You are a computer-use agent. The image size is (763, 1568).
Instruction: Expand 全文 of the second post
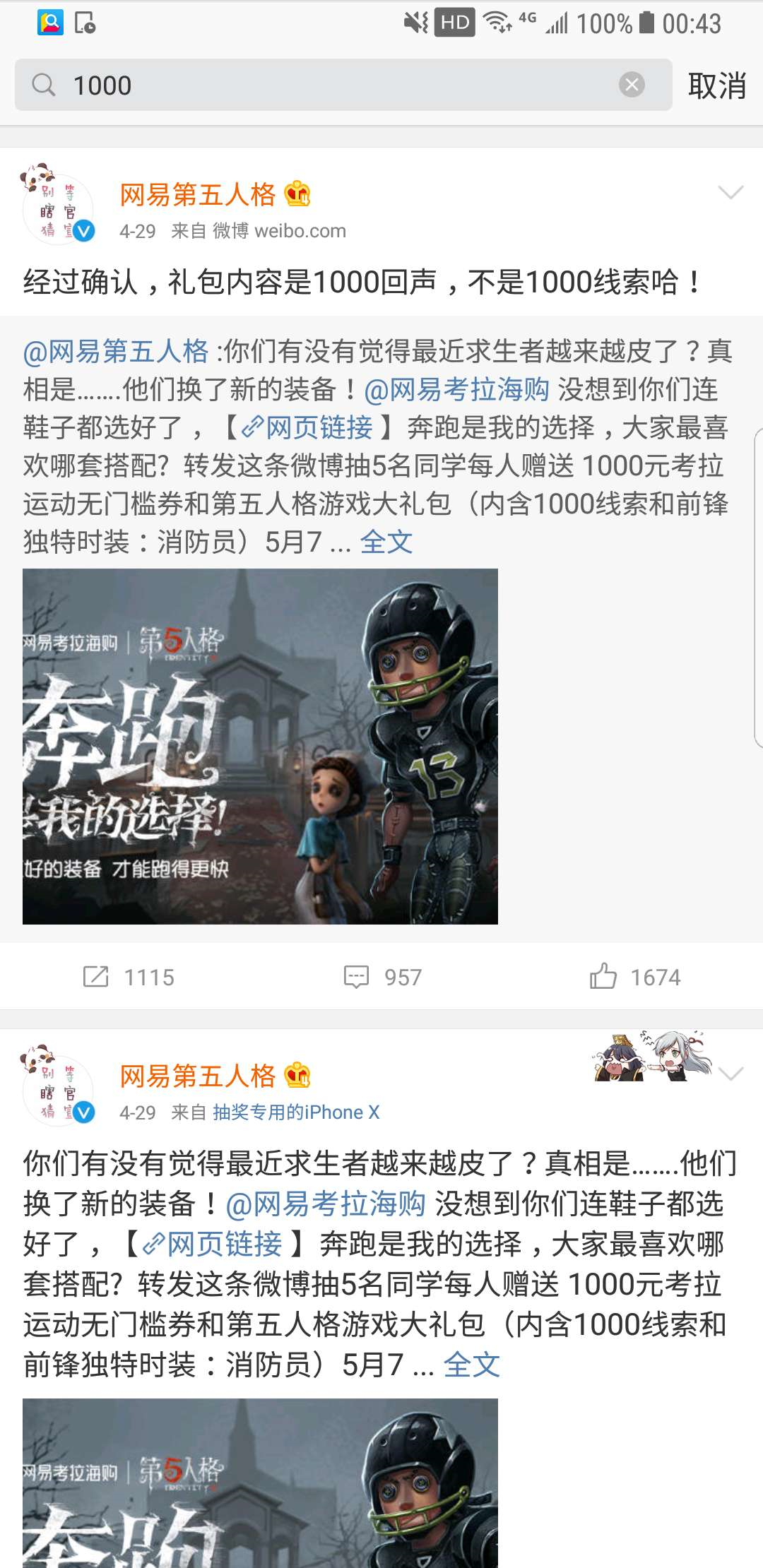[x=471, y=1365]
